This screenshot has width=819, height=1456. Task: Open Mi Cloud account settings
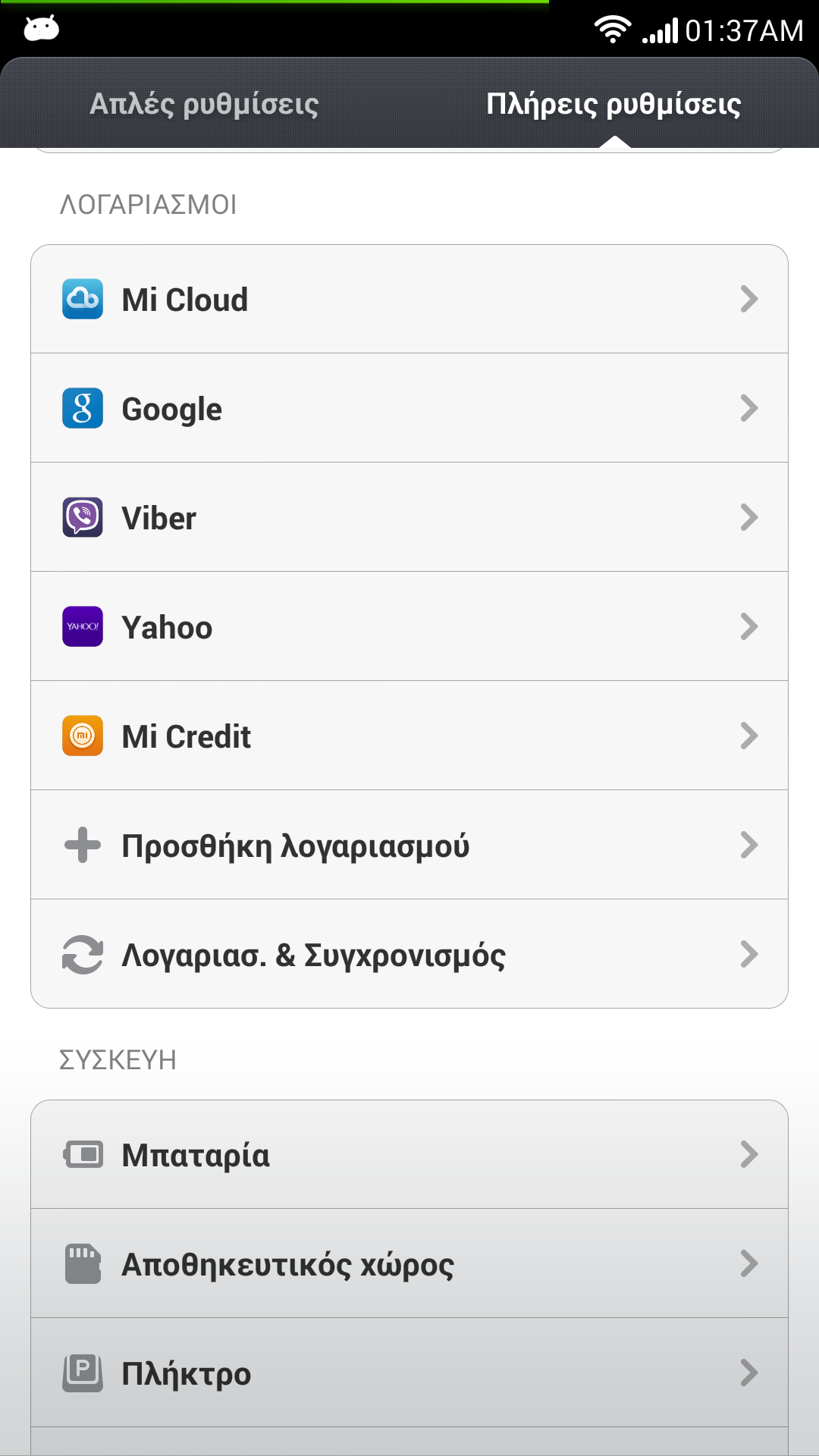click(409, 300)
